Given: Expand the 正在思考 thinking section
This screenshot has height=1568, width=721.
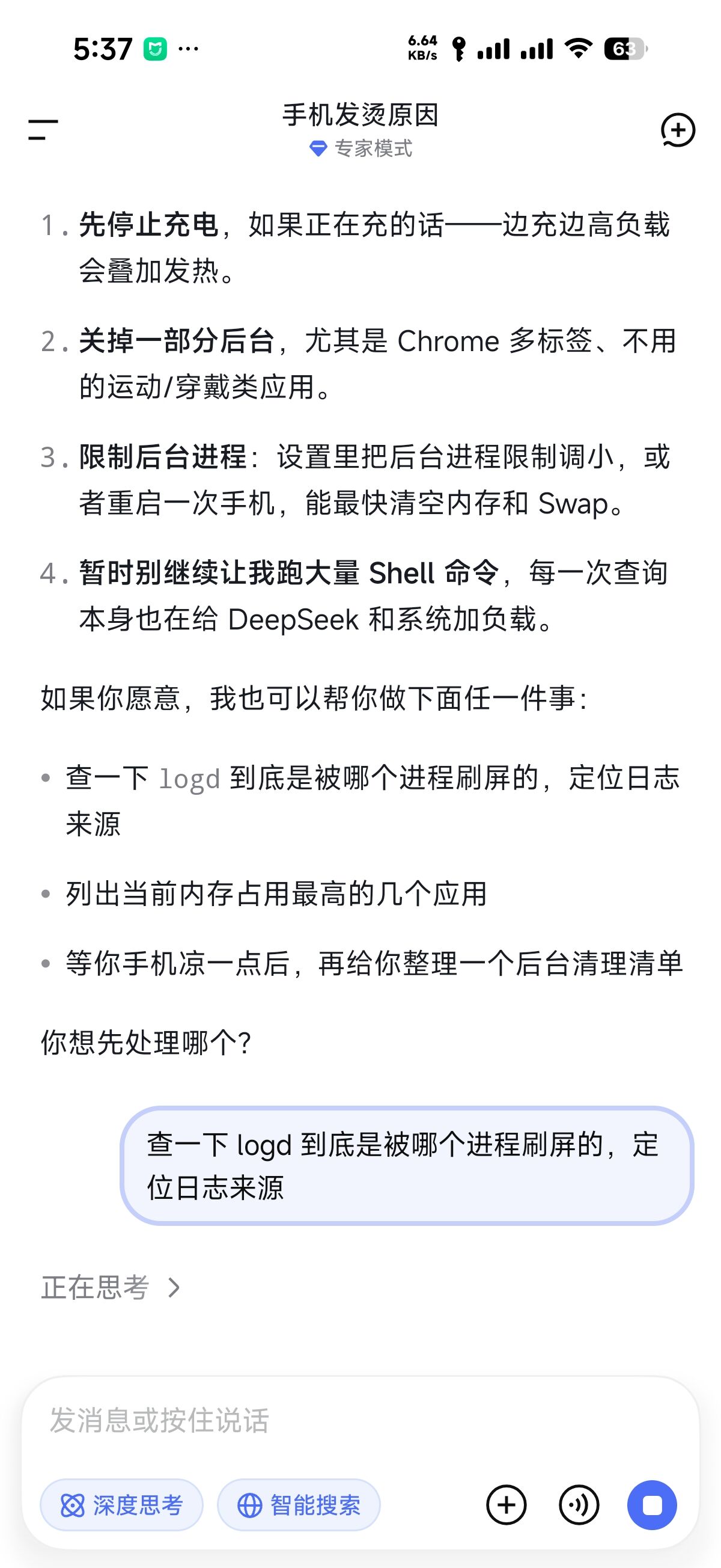Looking at the screenshot, I should 111,1287.
